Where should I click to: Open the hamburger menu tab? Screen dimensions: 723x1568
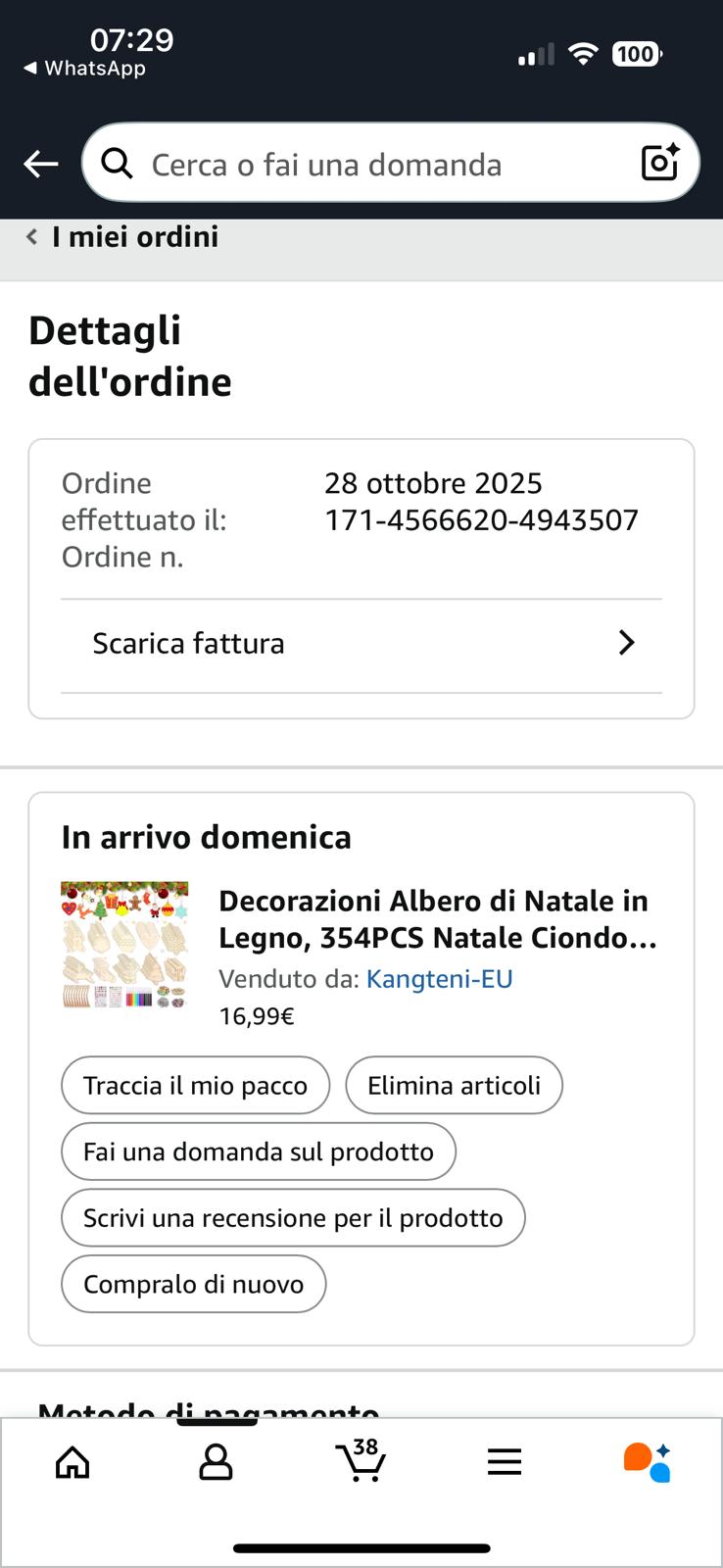[x=505, y=1463]
